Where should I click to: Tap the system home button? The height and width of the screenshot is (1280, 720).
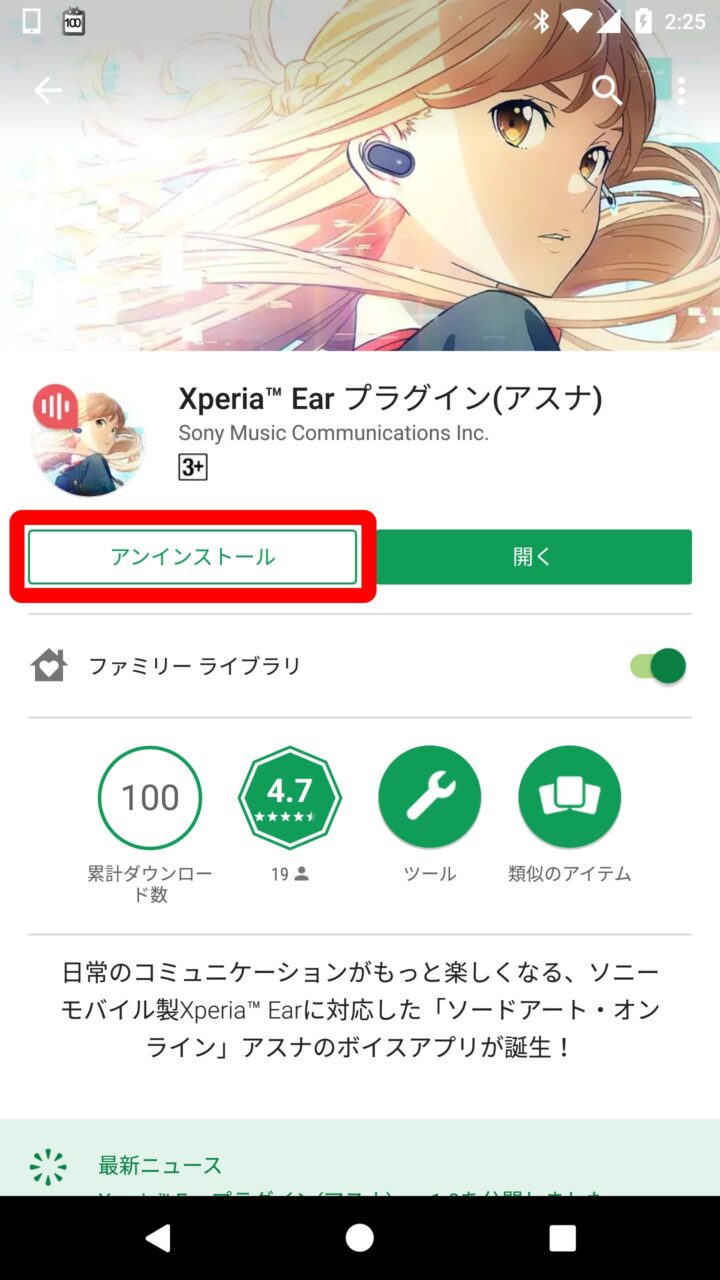[x=360, y=1238]
